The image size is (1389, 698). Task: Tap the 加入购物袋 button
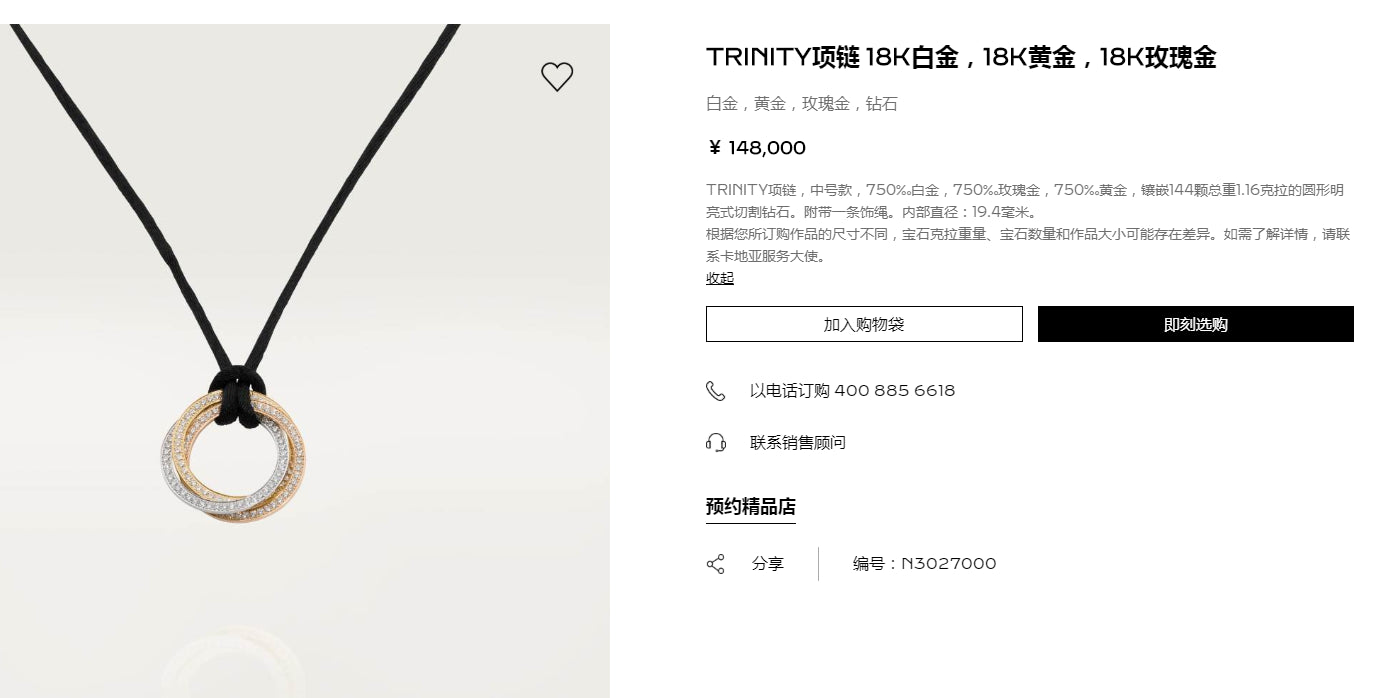[x=864, y=324]
